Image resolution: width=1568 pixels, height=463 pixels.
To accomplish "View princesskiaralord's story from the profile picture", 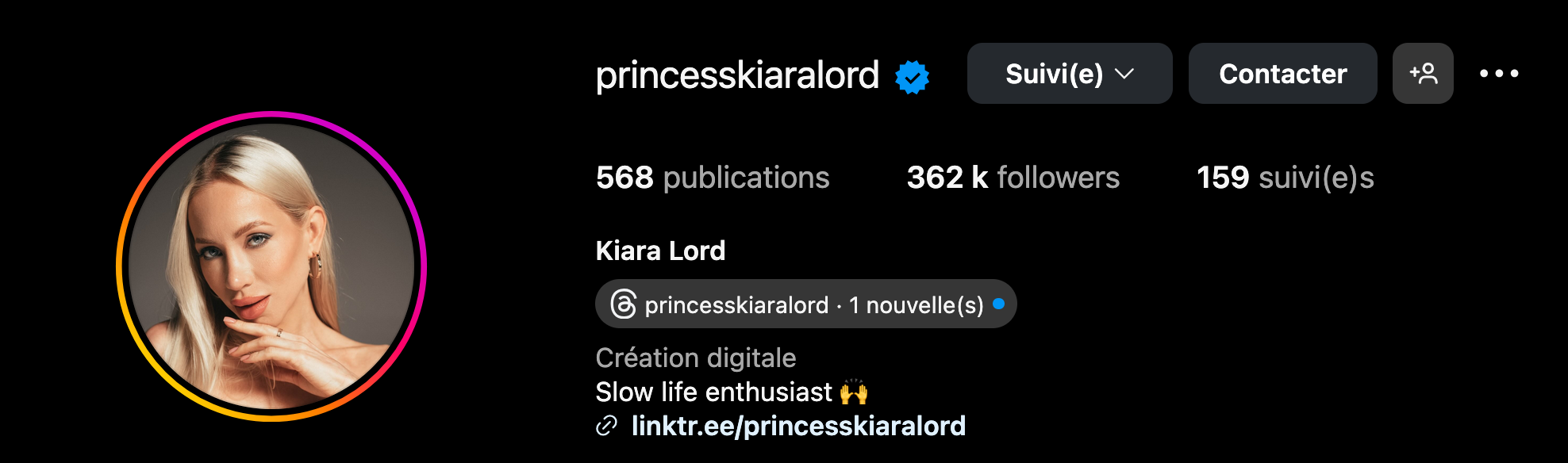I will pos(271,266).
